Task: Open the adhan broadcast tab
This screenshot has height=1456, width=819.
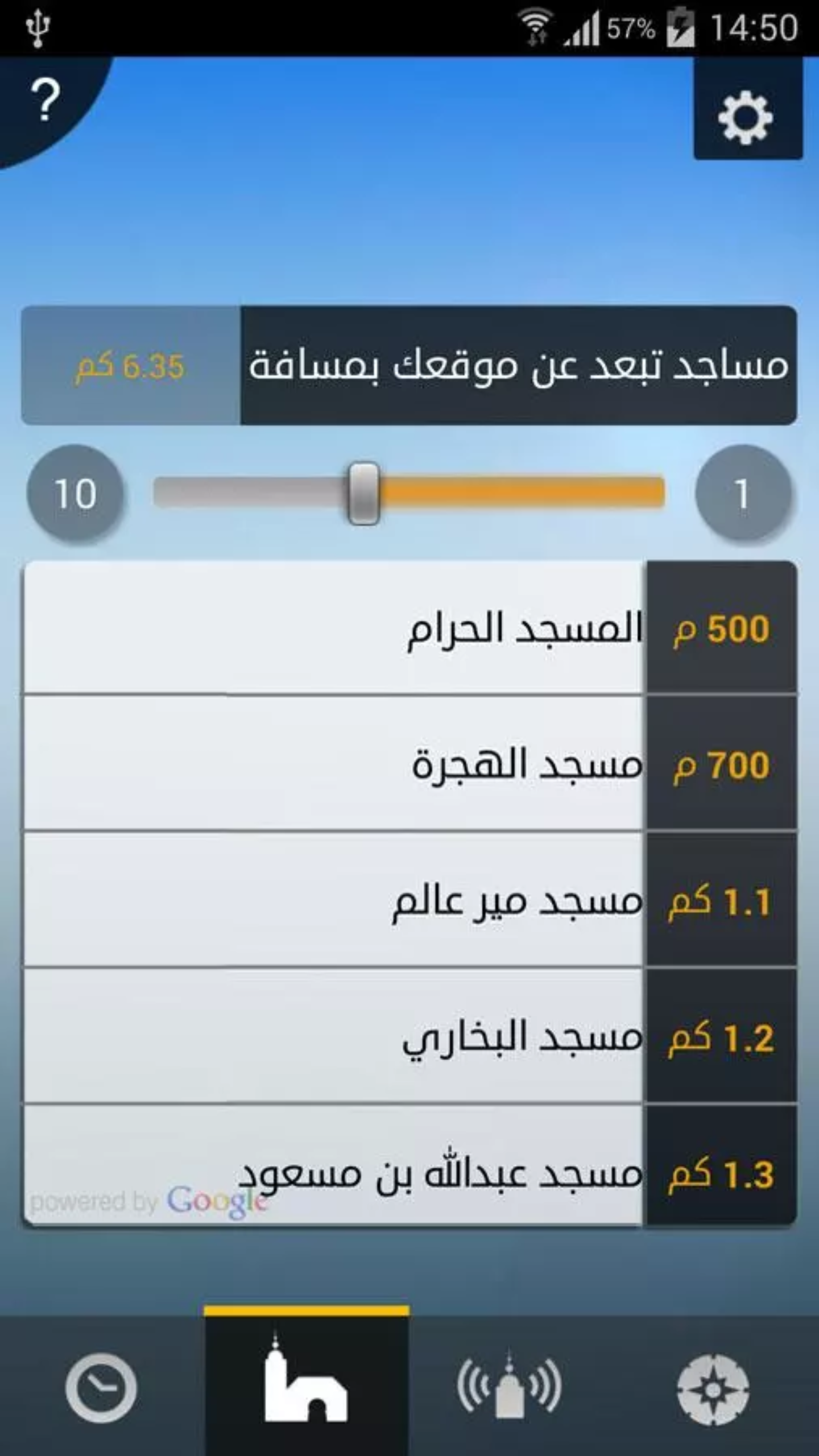Action: (x=510, y=1387)
